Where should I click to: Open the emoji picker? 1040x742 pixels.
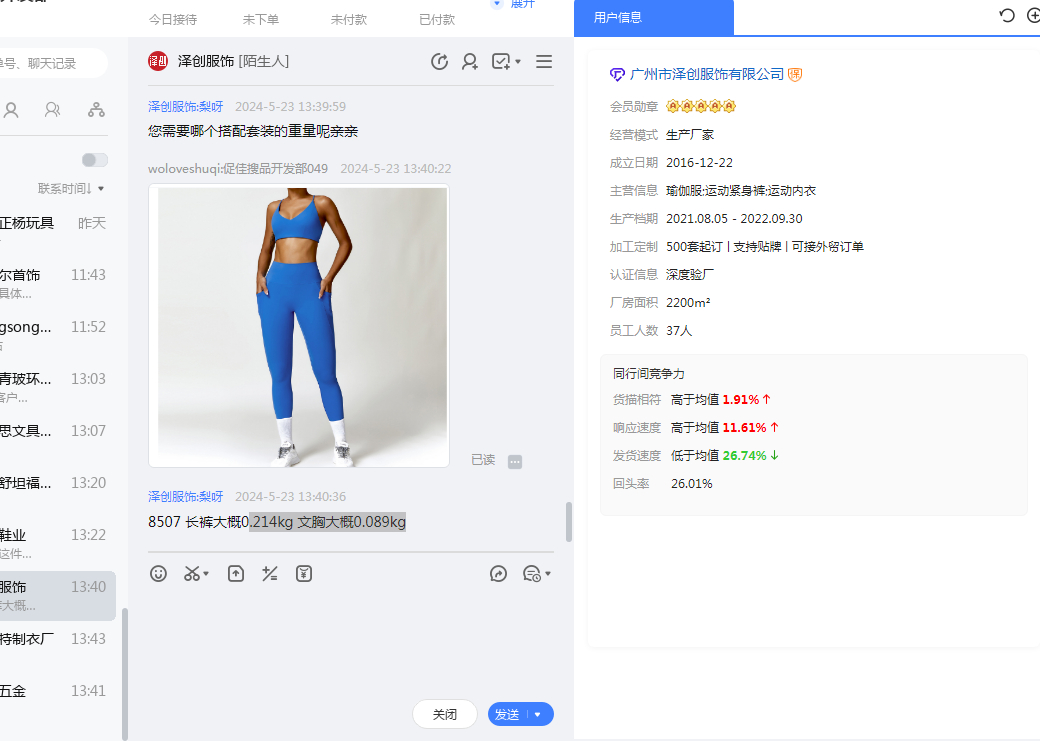tap(158, 574)
